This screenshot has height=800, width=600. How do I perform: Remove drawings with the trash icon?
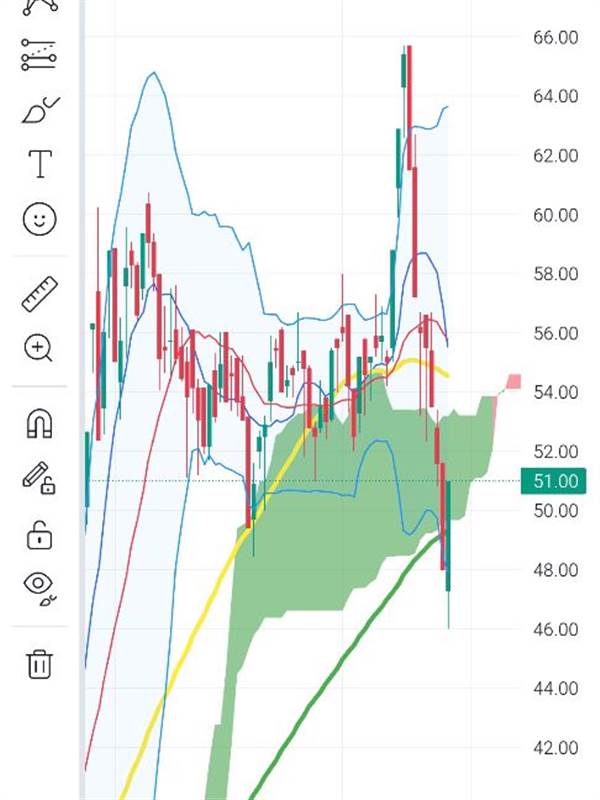pyautogui.click(x=40, y=663)
